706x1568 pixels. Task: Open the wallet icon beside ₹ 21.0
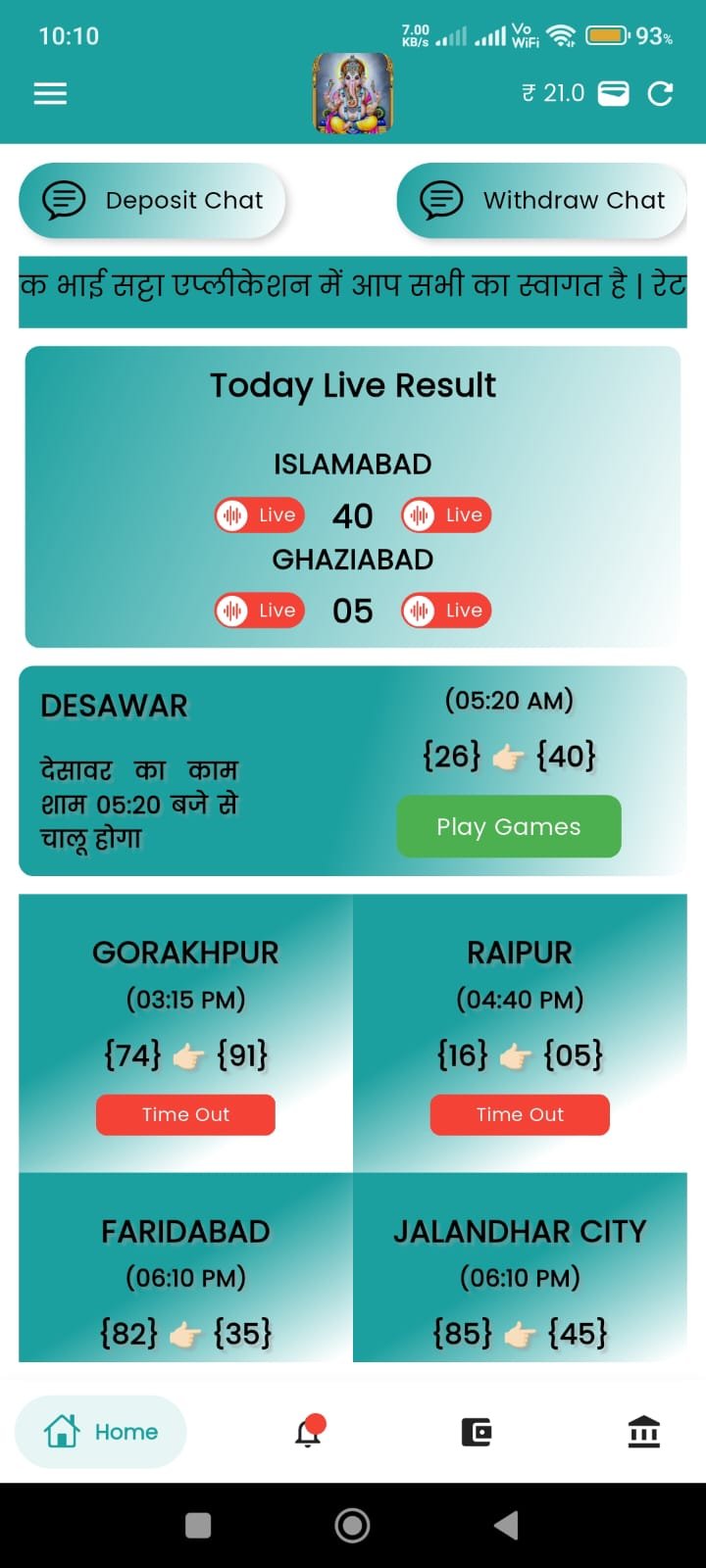(614, 93)
